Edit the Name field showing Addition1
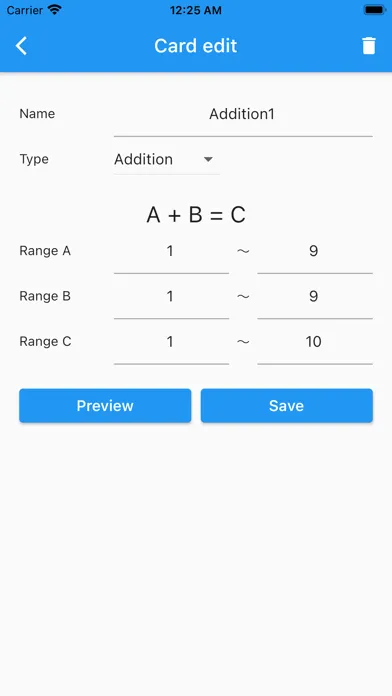 click(243, 115)
